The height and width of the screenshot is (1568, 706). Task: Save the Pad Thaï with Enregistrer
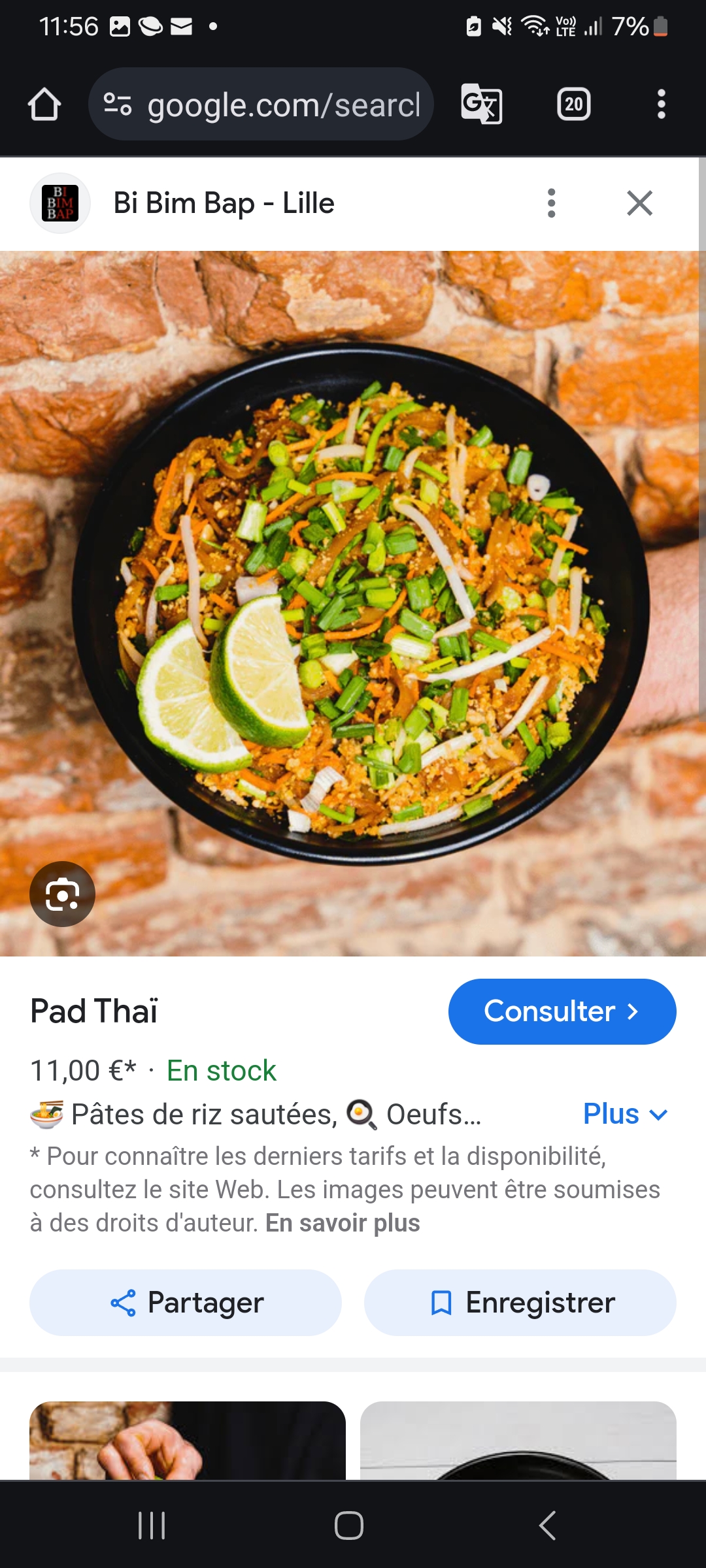click(x=520, y=1303)
